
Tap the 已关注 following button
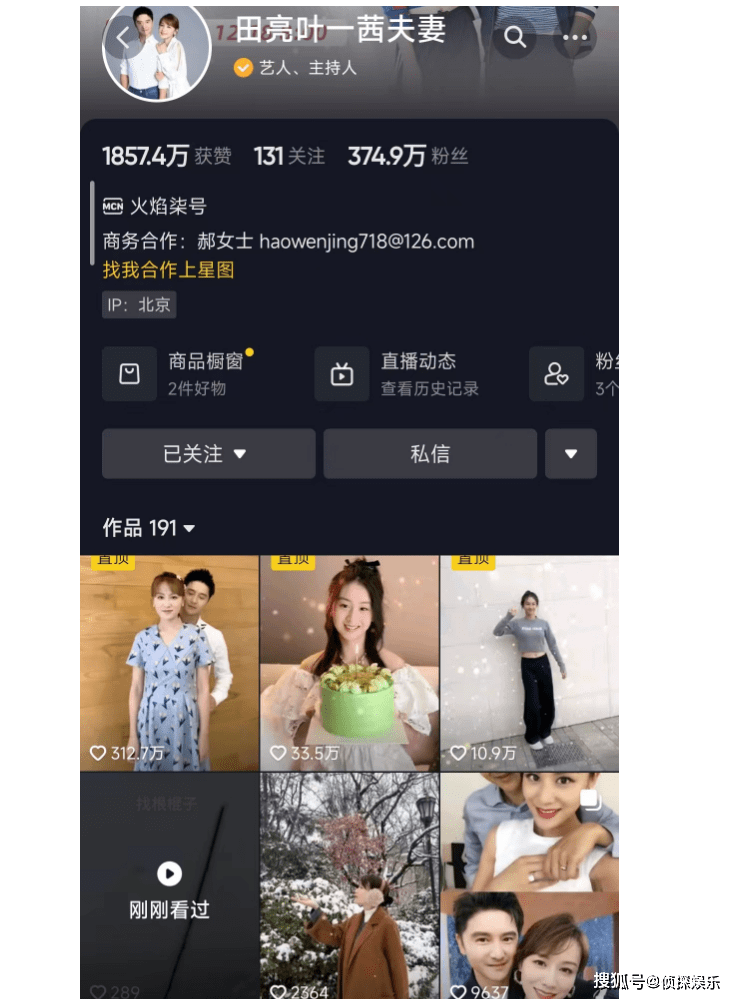(x=208, y=454)
